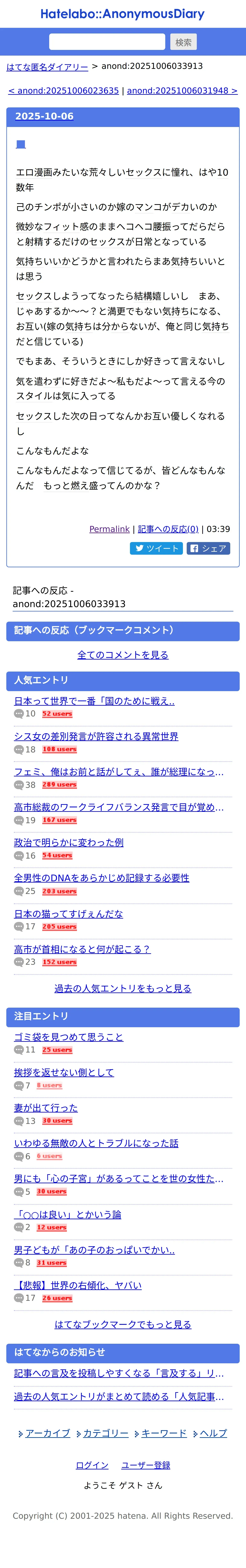Viewport: 246px width, 1568px height.
Task: Open entry ゴミ袋を見つめて思うこと
Action: click(x=69, y=1037)
